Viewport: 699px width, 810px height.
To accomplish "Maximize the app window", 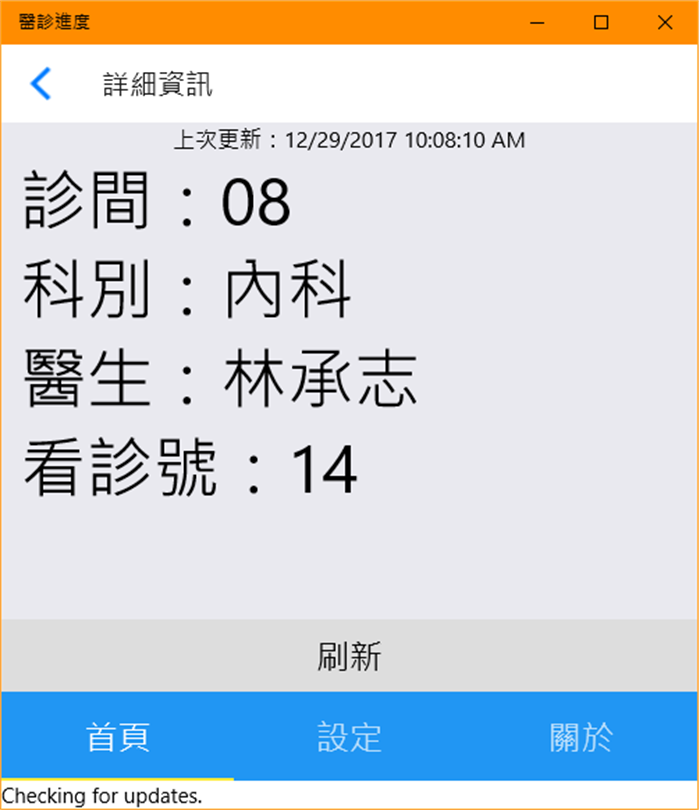I will (601, 22).
